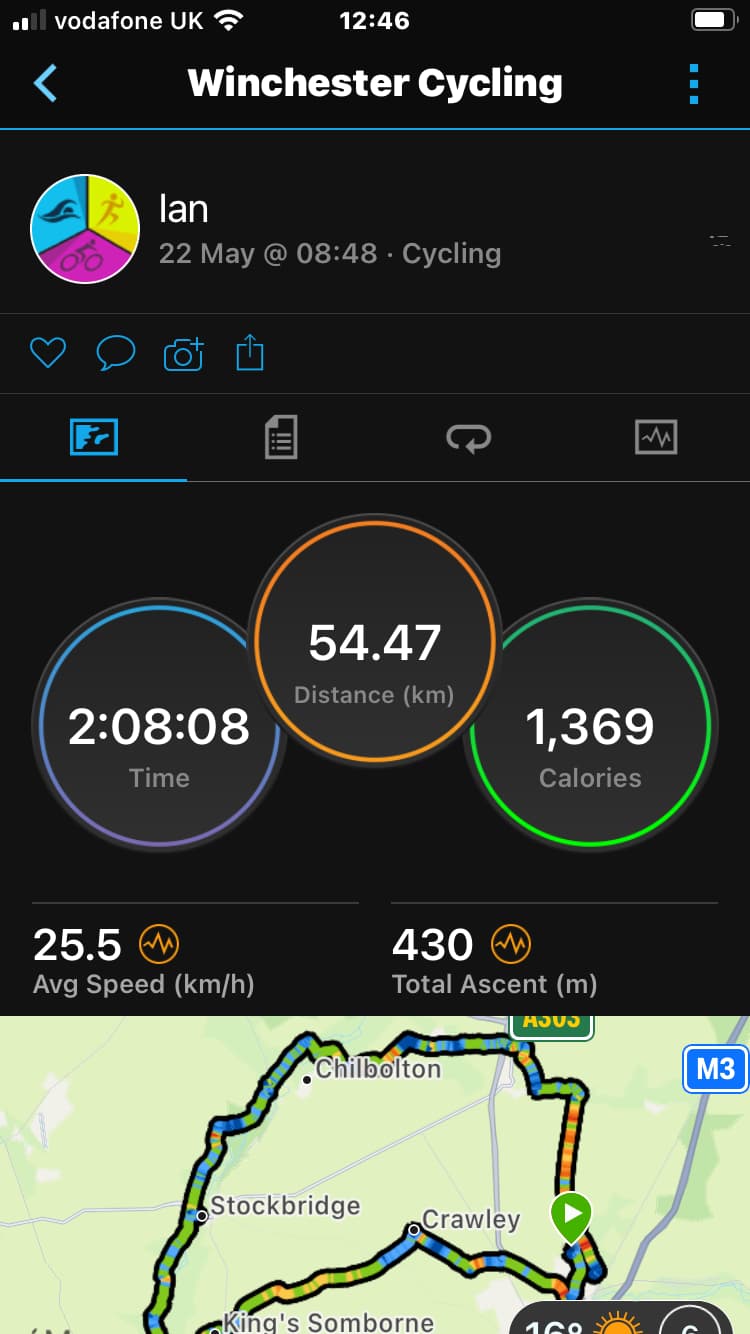The width and height of the screenshot is (750, 1334).
Task: Switch to the laps tab
Action: 468,437
